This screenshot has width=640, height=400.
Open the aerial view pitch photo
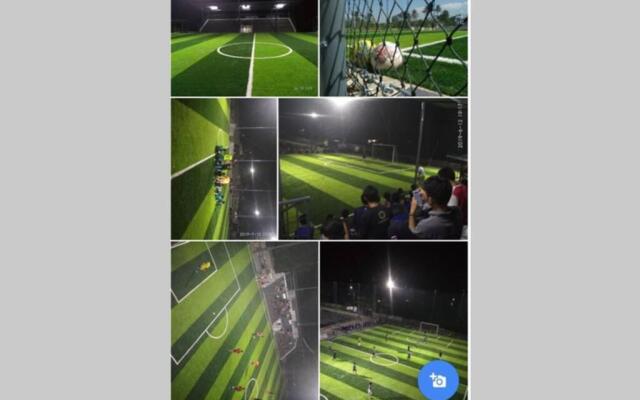point(244,320)
